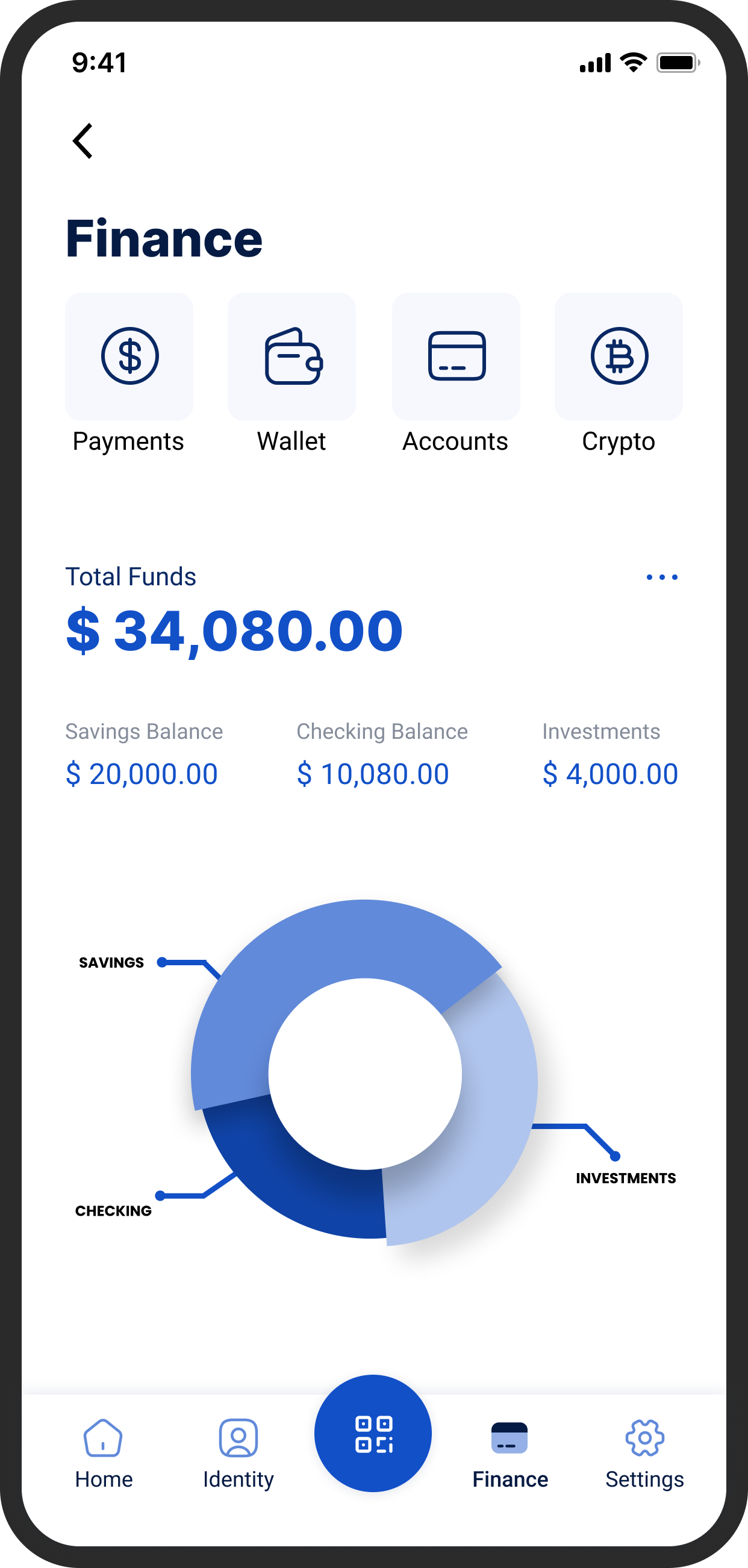Go back using the arrow
This screenshot has width=748, height=1568.
click(83, 142)
